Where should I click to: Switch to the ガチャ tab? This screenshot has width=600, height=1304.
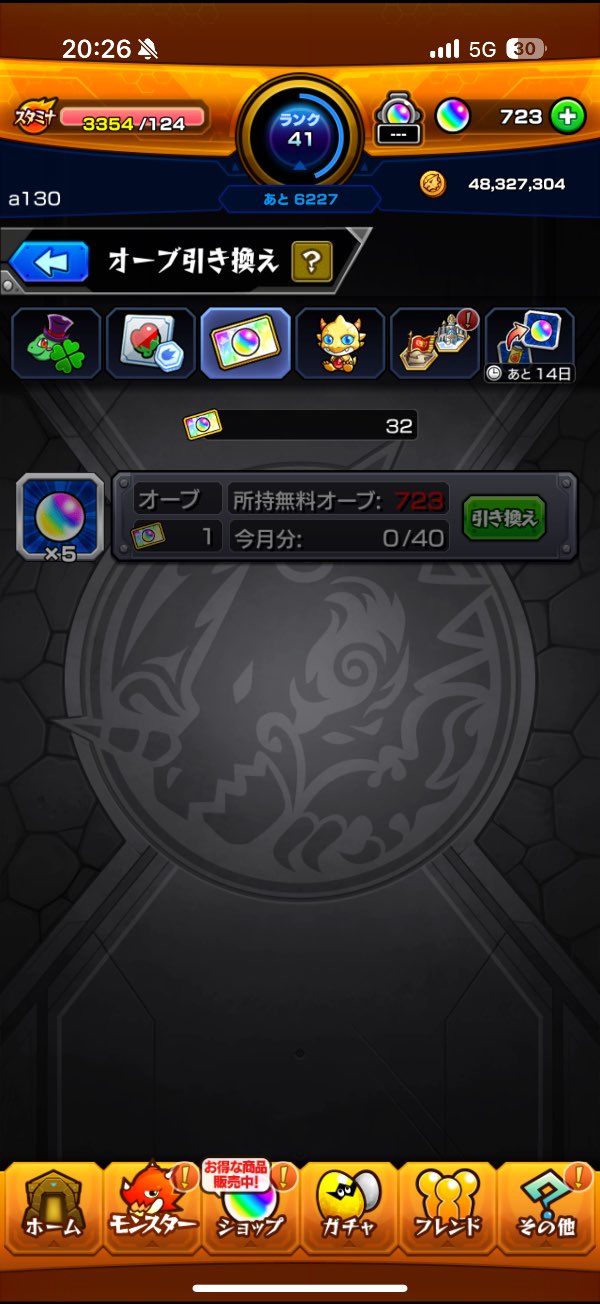[x=348, y=1208]
